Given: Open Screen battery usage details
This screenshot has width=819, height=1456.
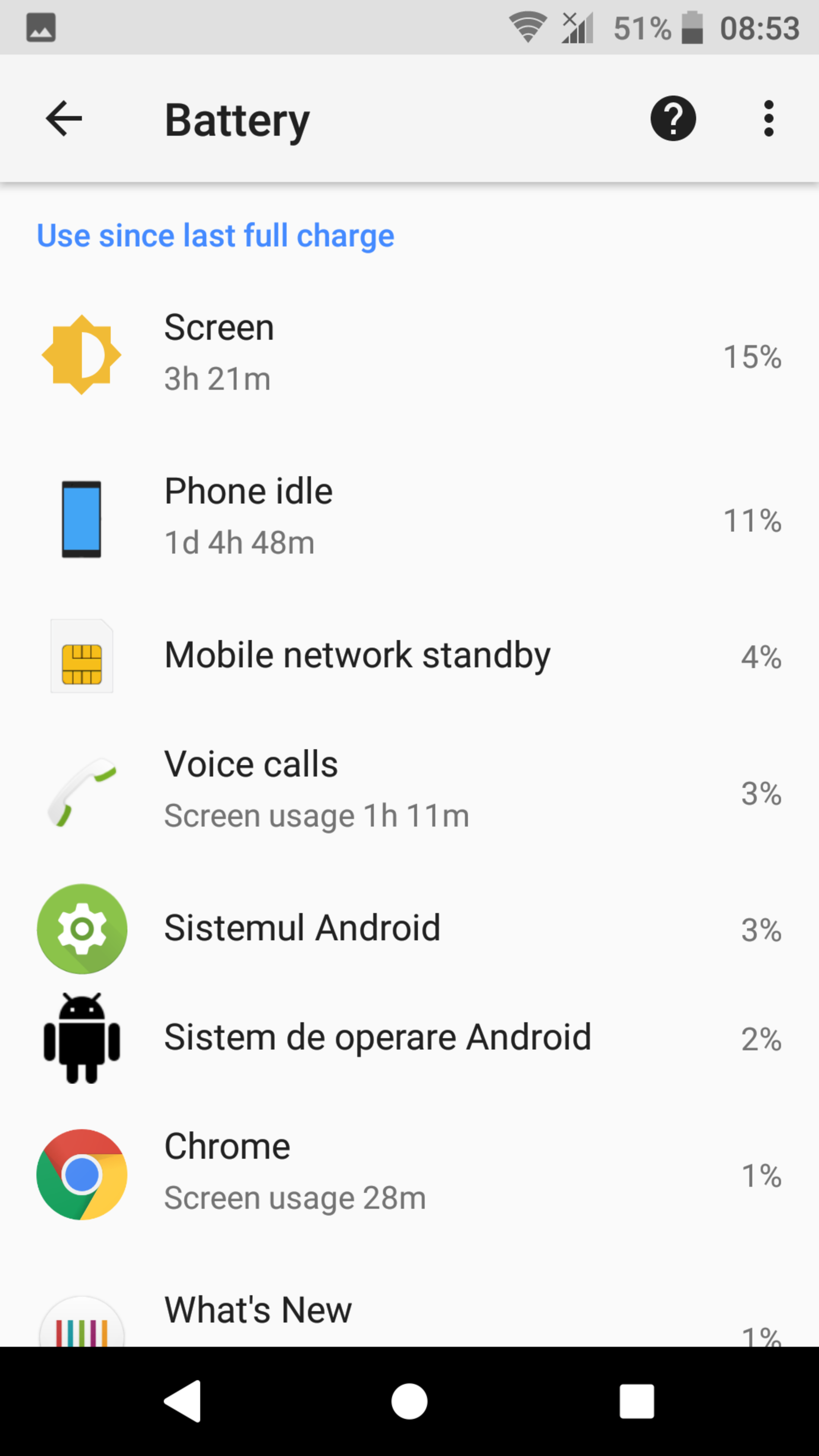Looking at the screenshot, I should [409, 355].
